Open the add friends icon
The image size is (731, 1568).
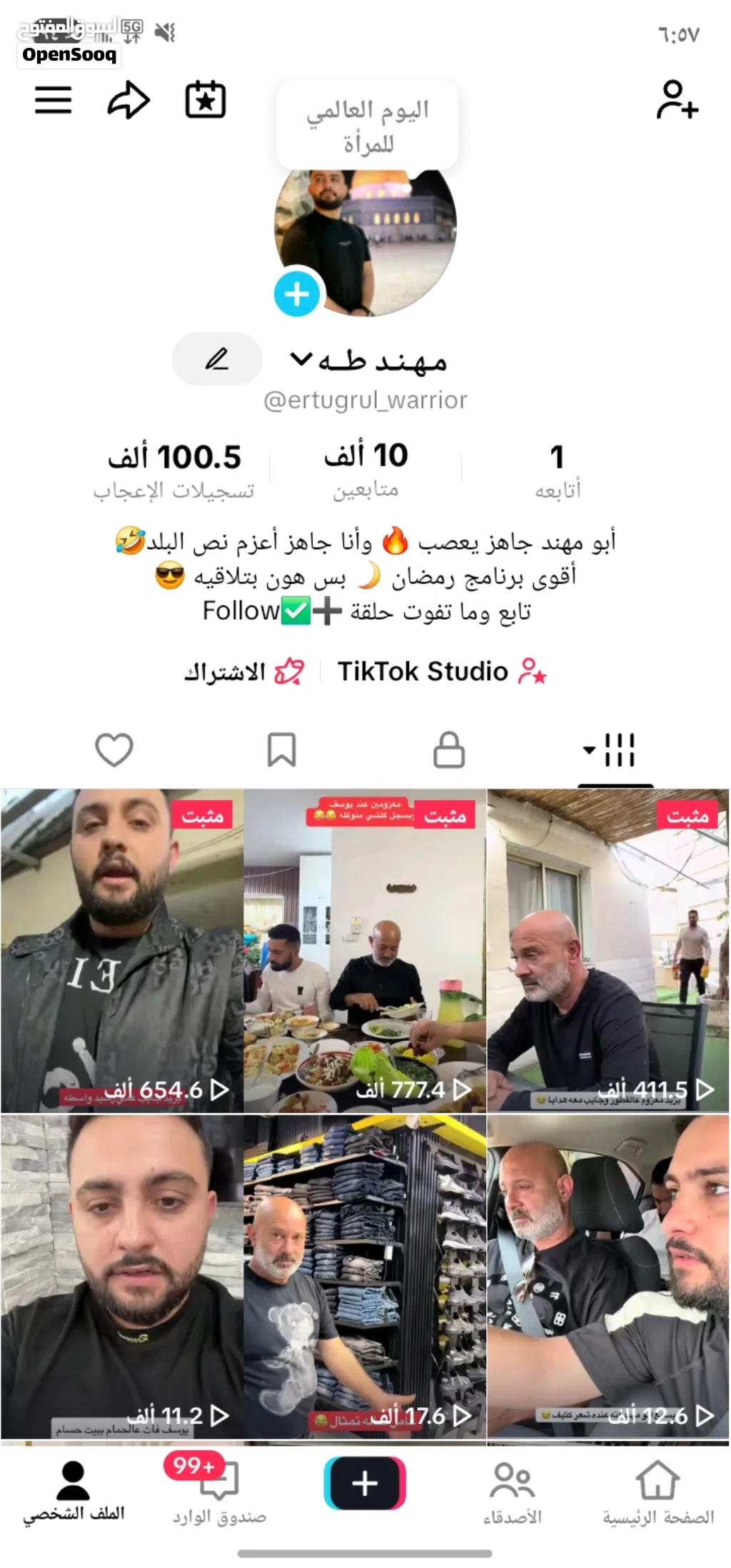[676, 100]
